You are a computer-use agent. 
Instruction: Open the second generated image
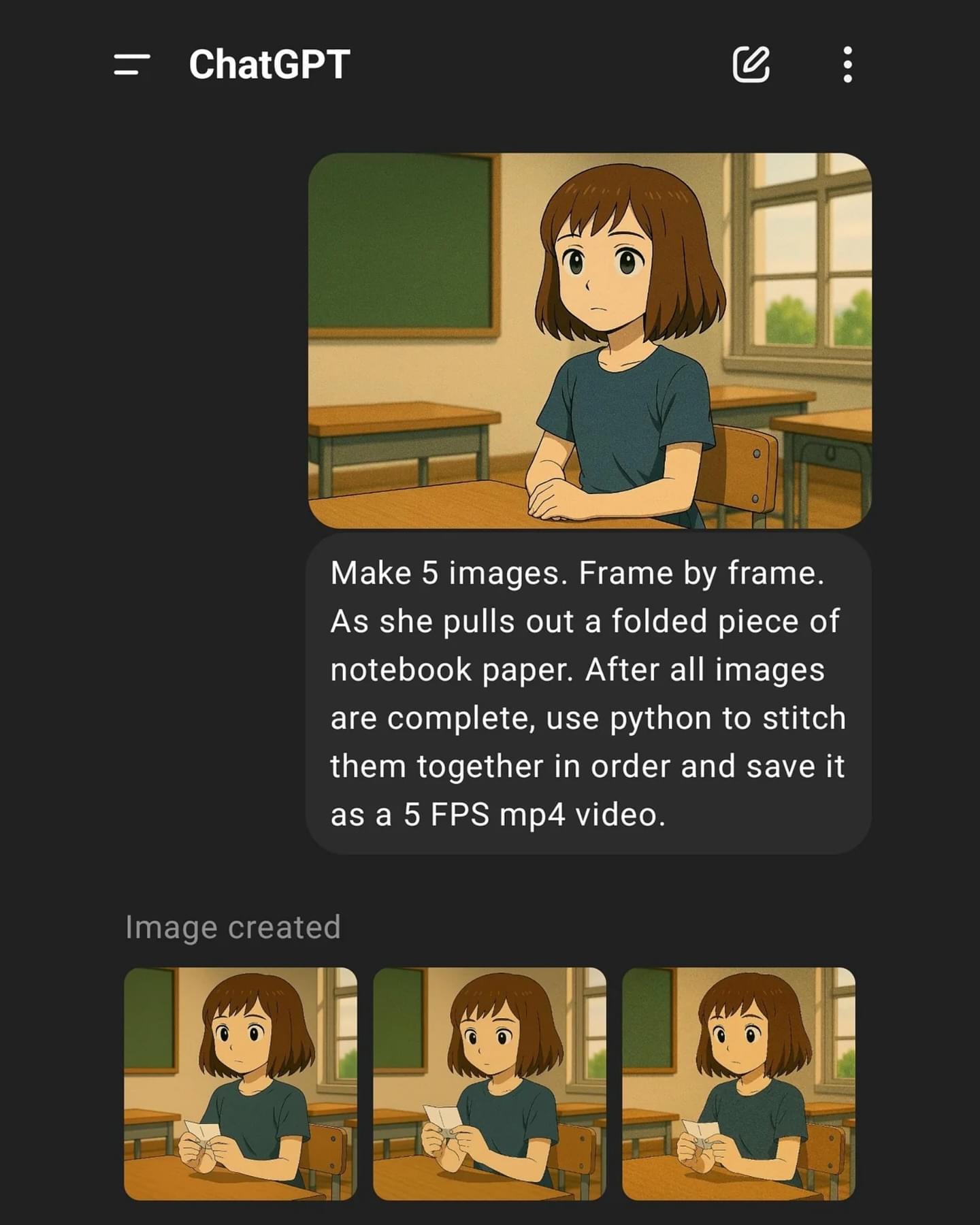point(489,1083)
